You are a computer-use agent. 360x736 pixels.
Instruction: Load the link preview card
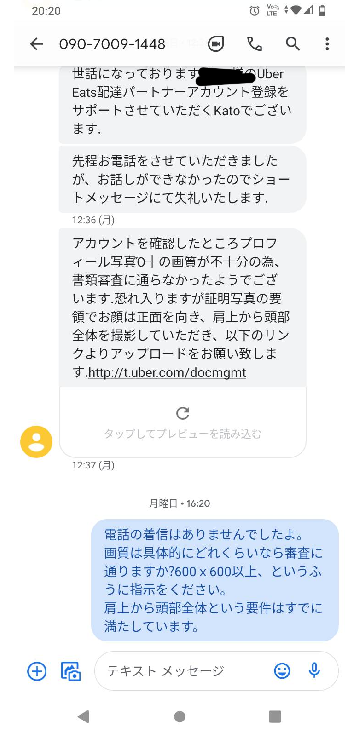point(183,422)
